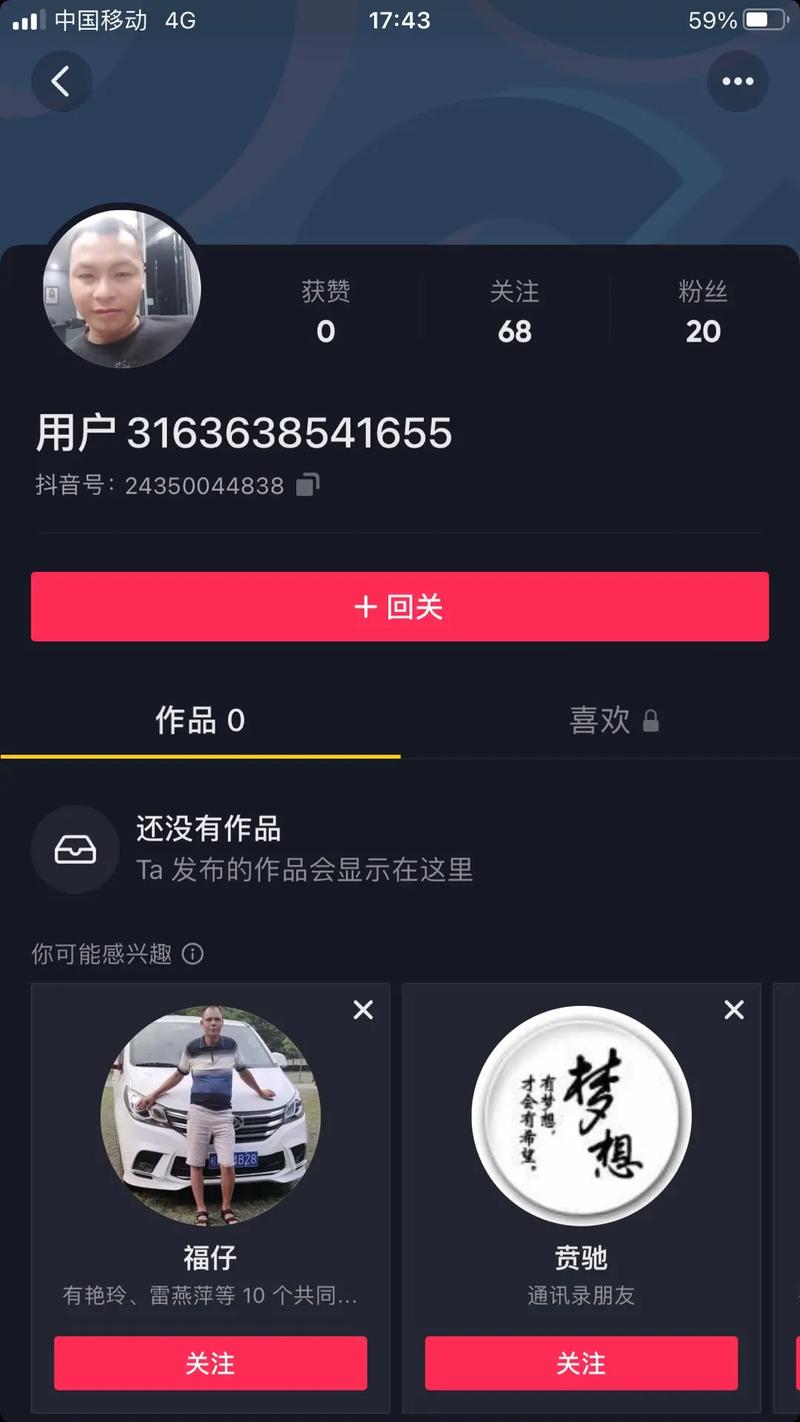Viewport: 800px width, 1422px height.
Task: View the 获赞 likes count
Action: [326, 312]
